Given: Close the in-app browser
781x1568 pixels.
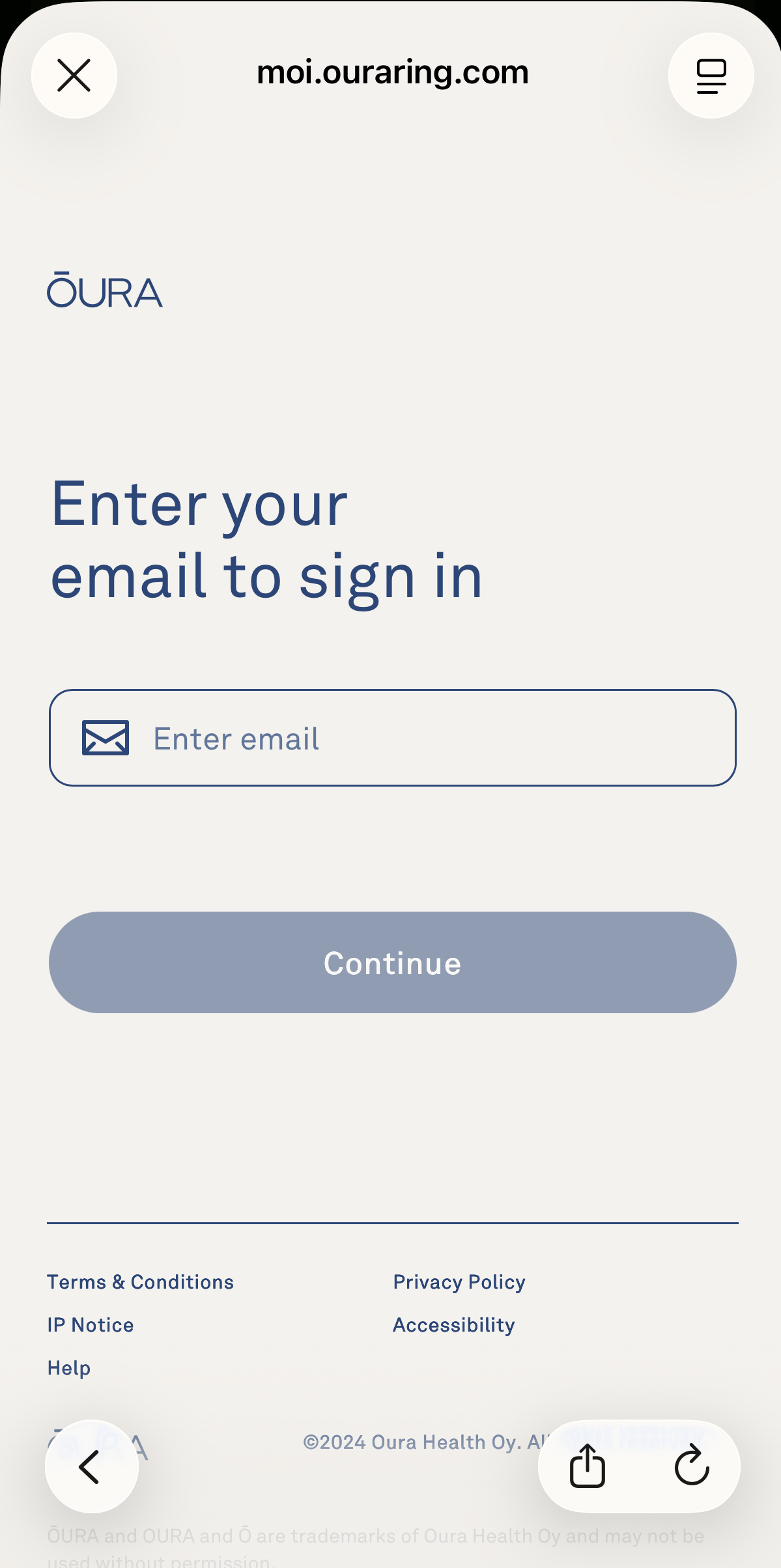Looking at the screenshot, I should pos(74,76).
